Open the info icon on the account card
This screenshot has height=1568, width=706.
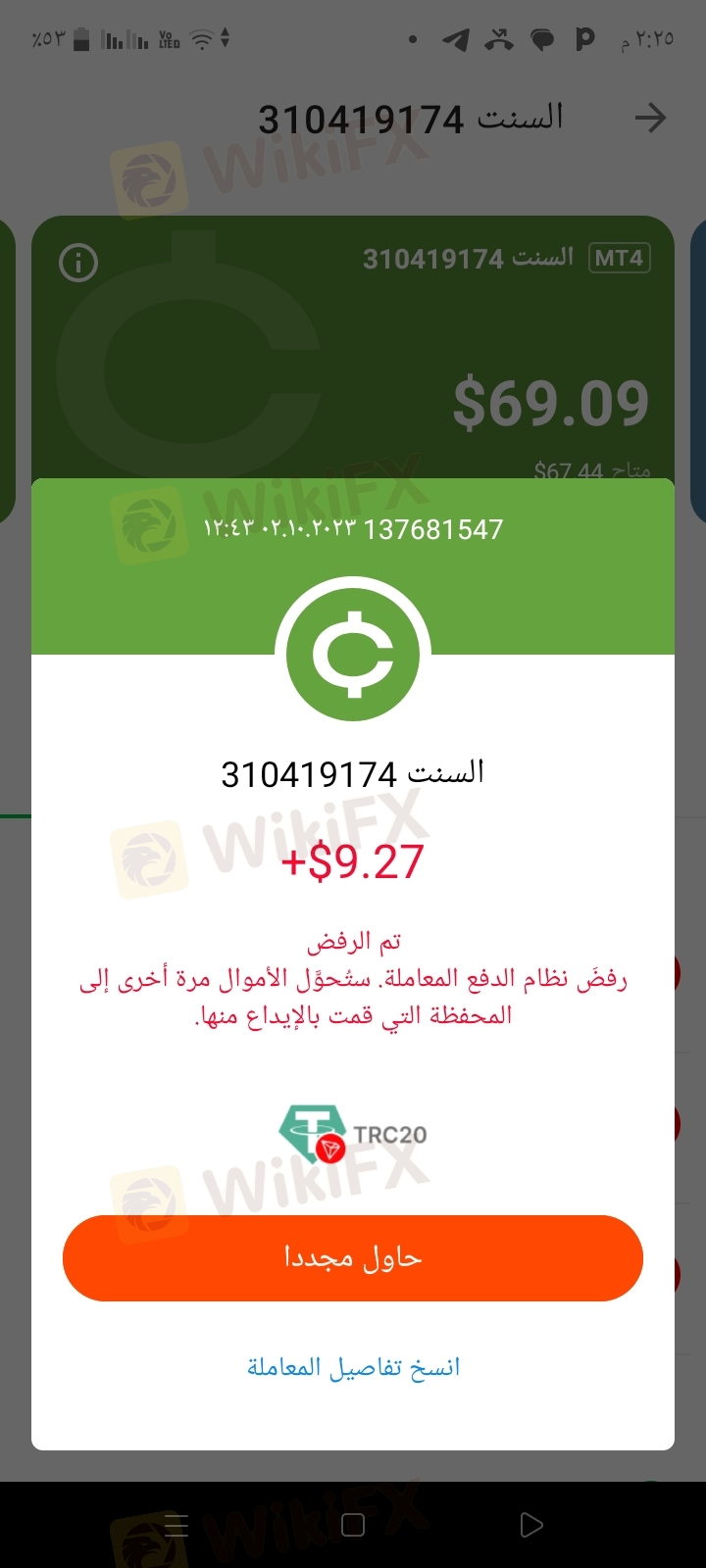point(78,263)
